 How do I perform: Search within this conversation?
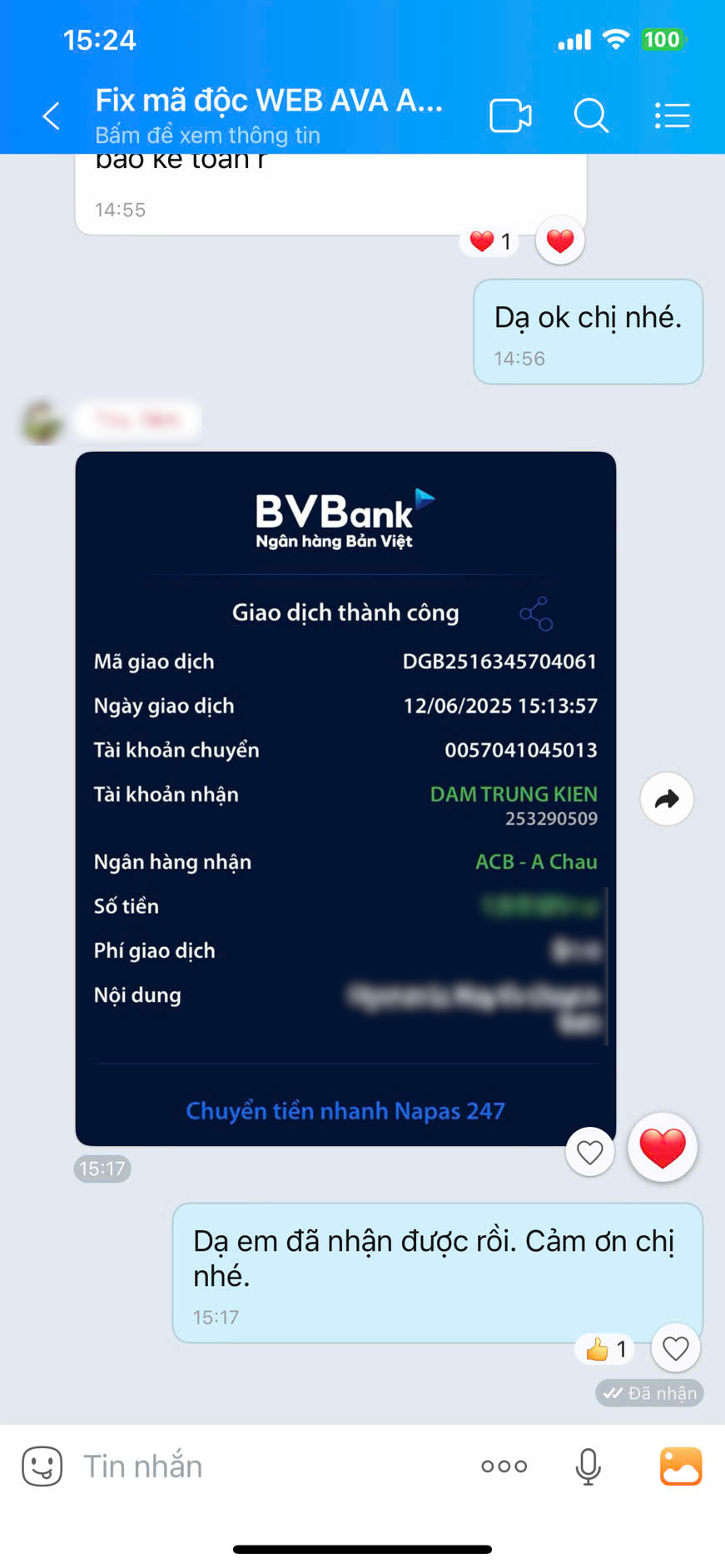[591, 116]
